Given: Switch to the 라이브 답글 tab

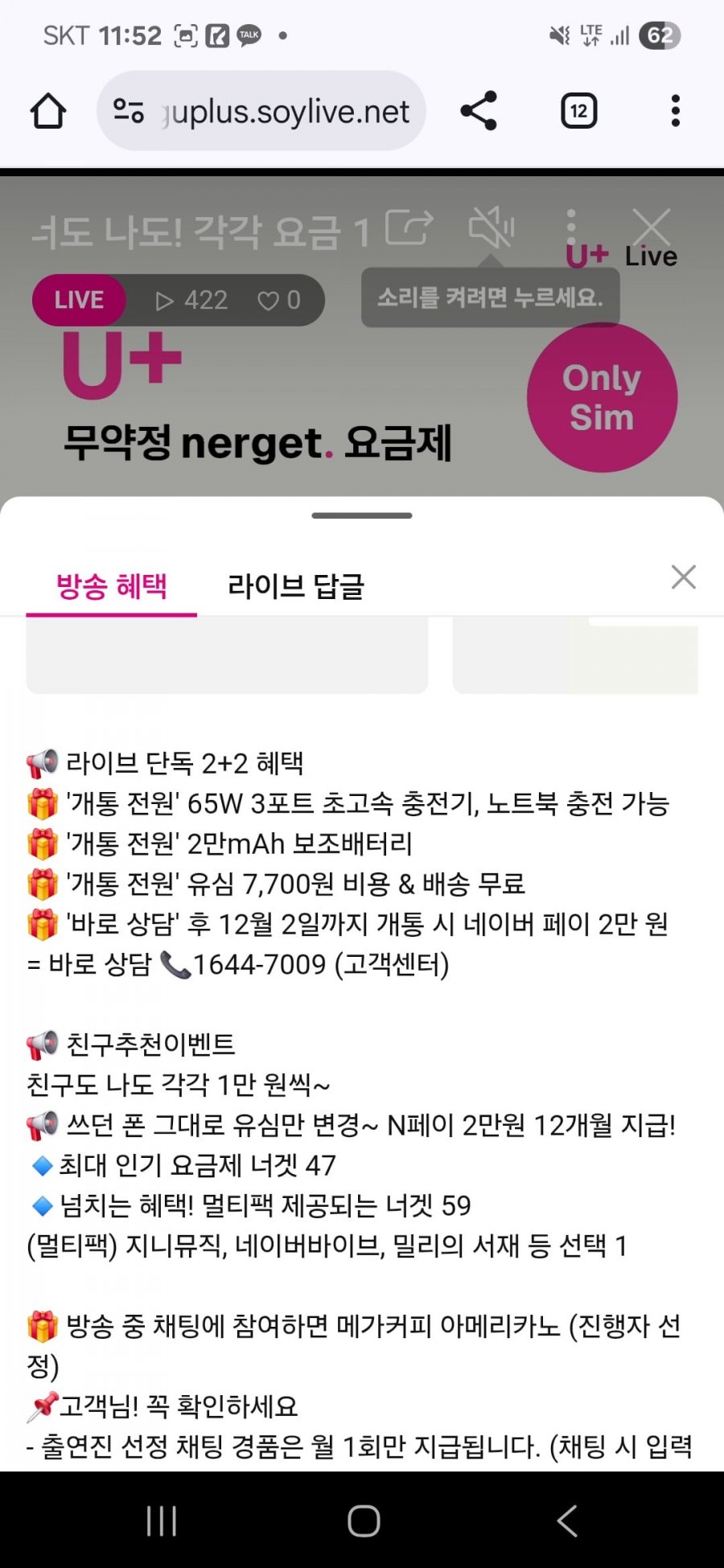Looking at the screenshot, I should [295, 585].
